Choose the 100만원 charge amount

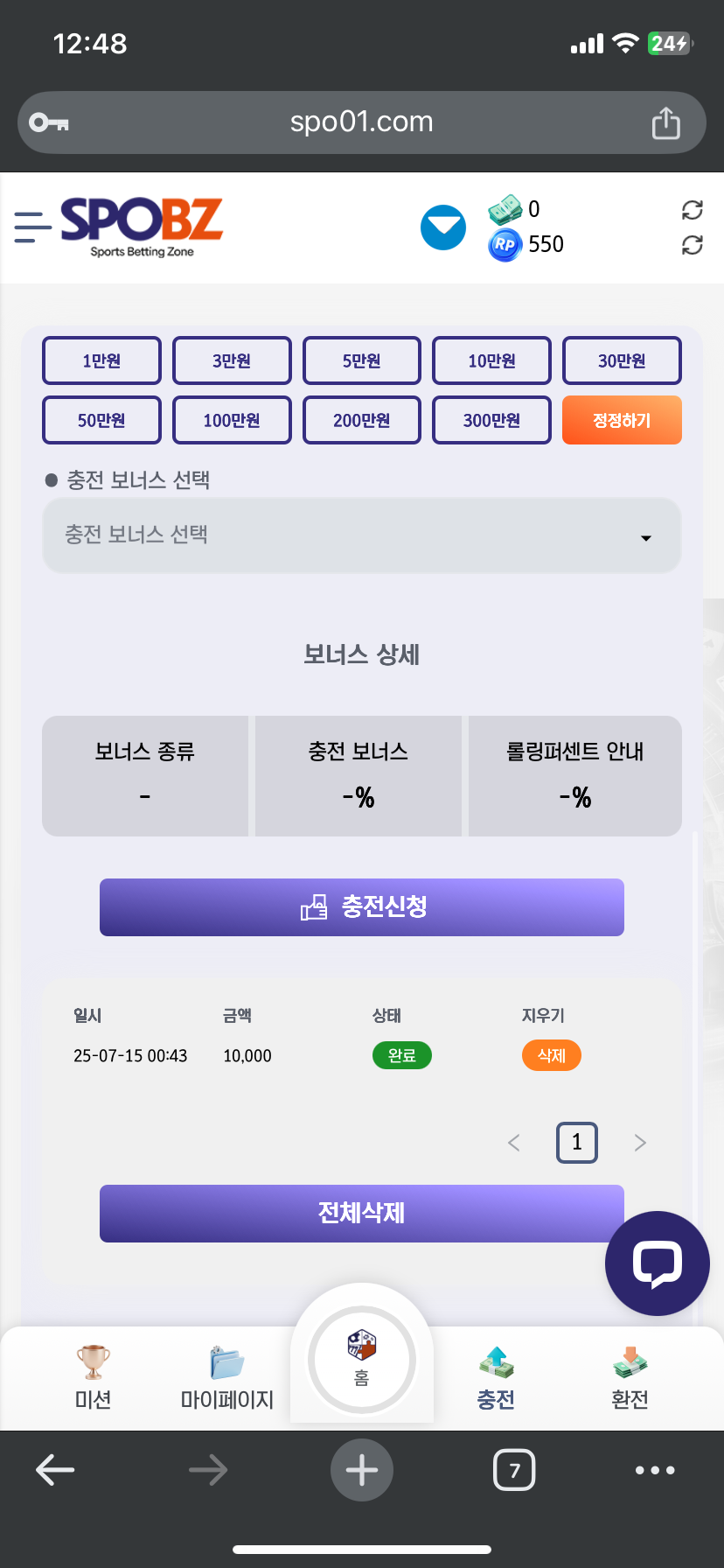232,420
